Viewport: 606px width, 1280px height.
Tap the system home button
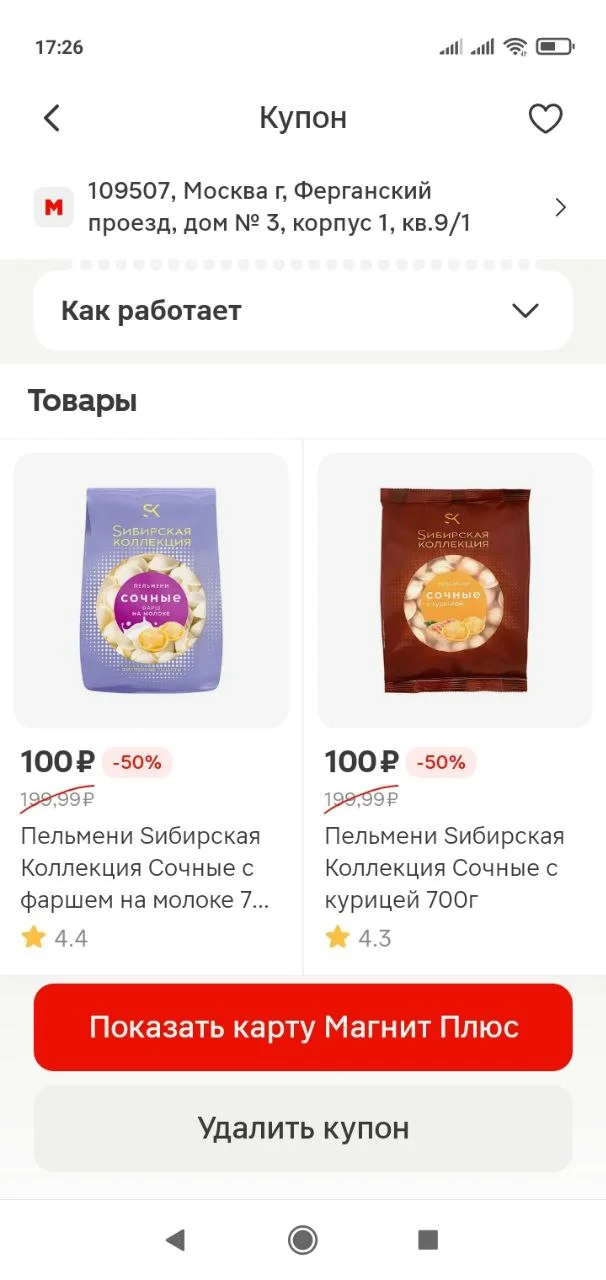[x=303, y=1240]
